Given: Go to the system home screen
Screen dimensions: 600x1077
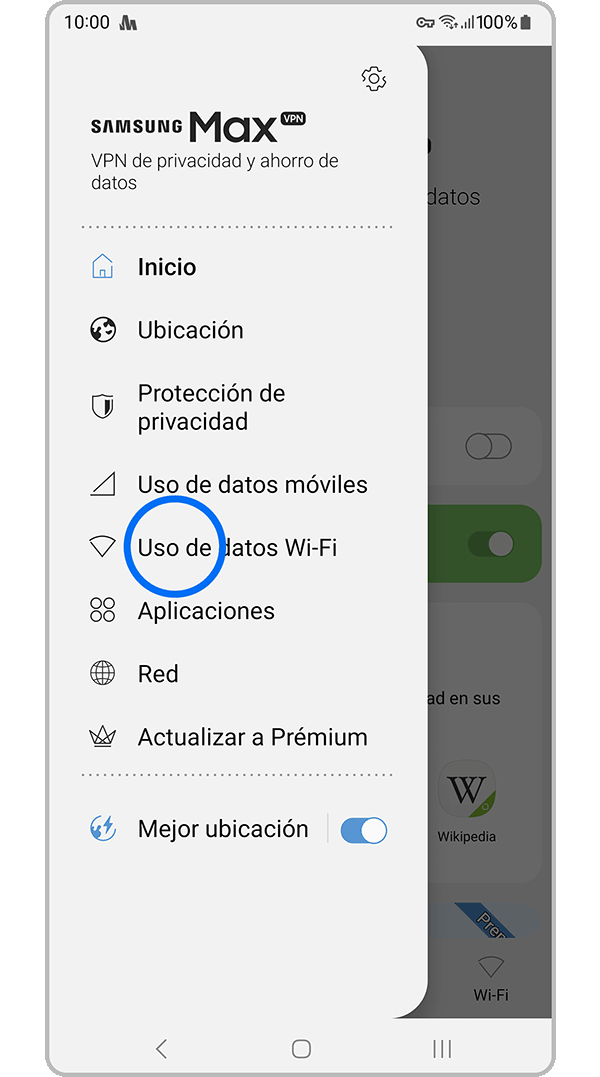Looking at the screenshot, I should (301, 1048).
